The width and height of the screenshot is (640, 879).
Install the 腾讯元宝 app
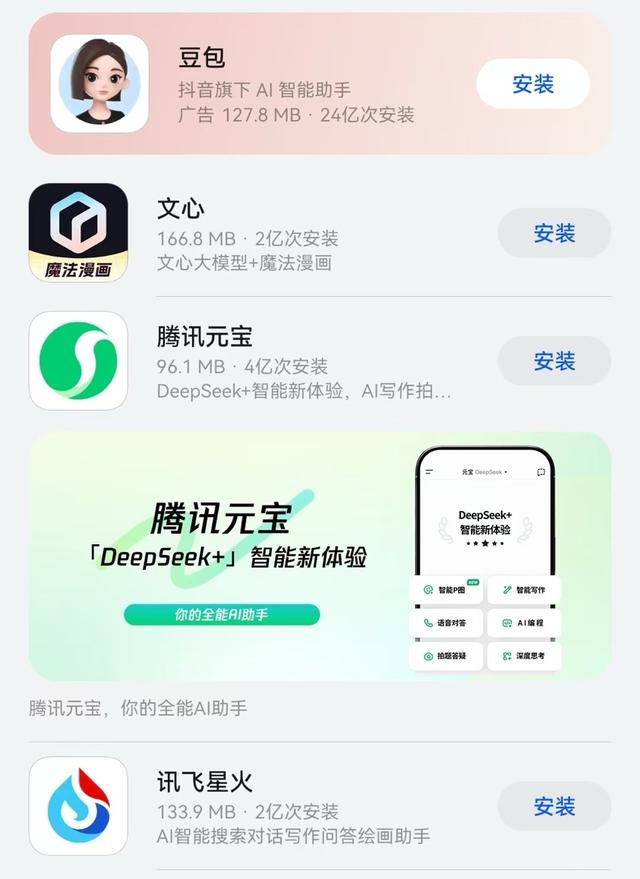tap(554, 361)
